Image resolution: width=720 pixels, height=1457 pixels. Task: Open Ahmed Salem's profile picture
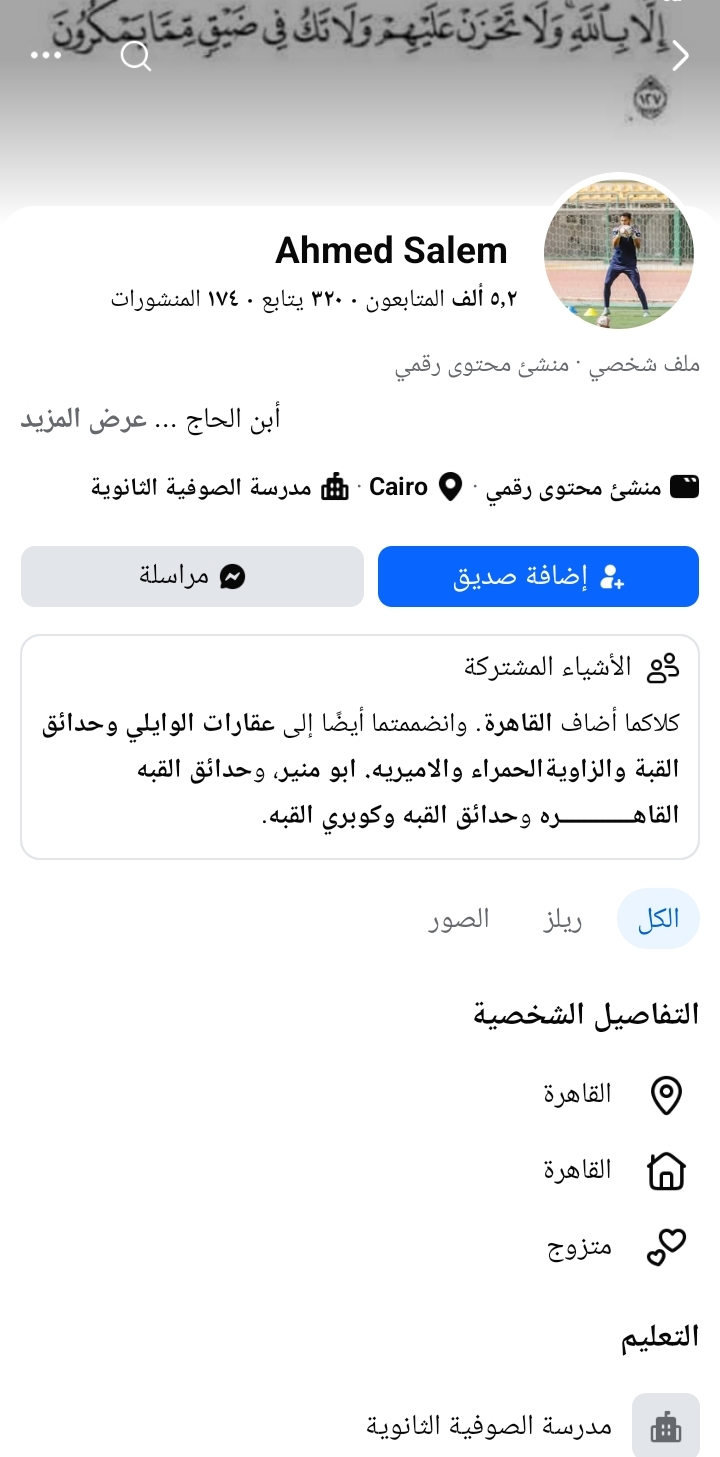[618, 253]
